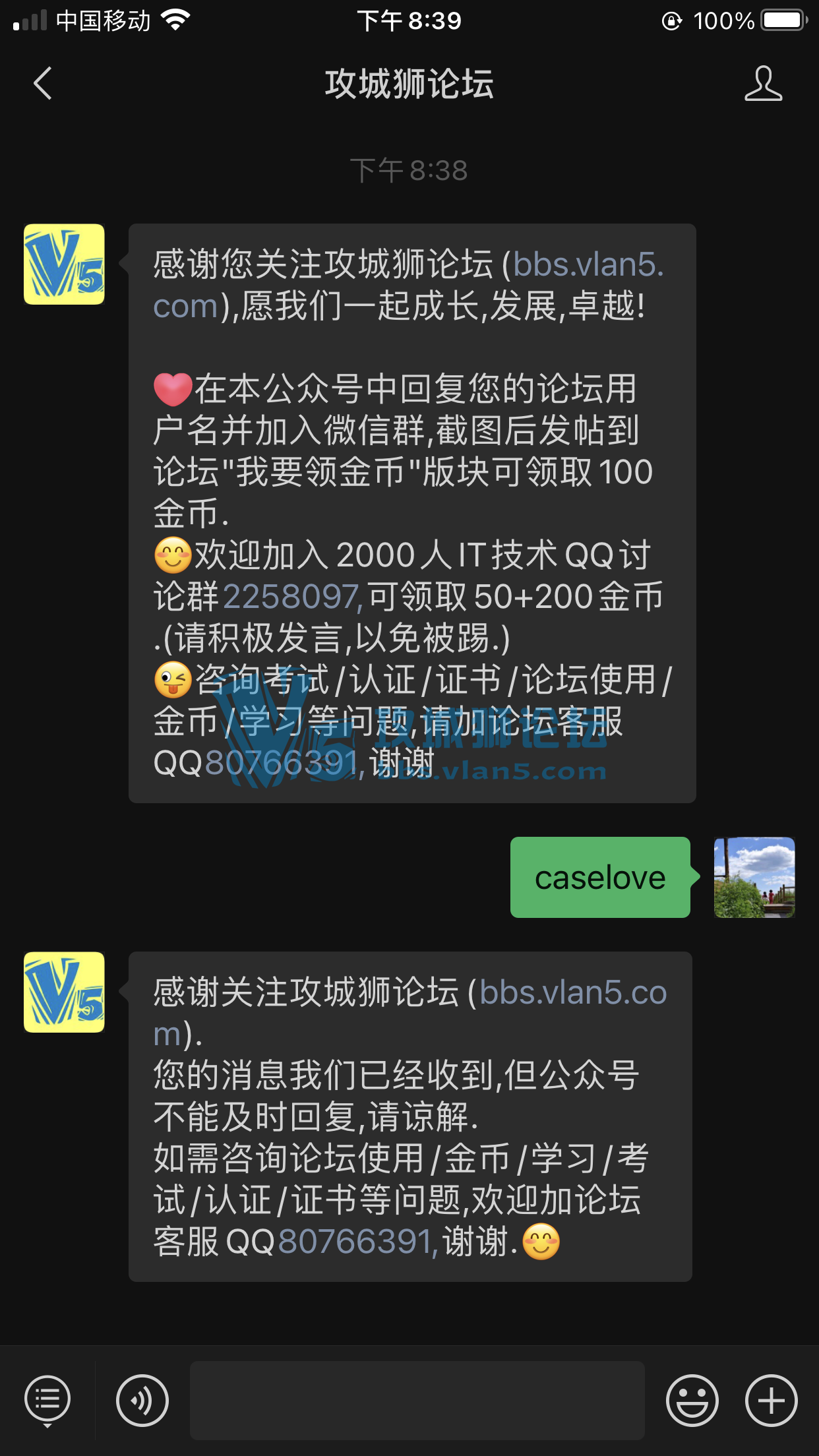The width and height of the screenshot is (819, 1456).
Task: Focus the message text field
Action: 417,1400
